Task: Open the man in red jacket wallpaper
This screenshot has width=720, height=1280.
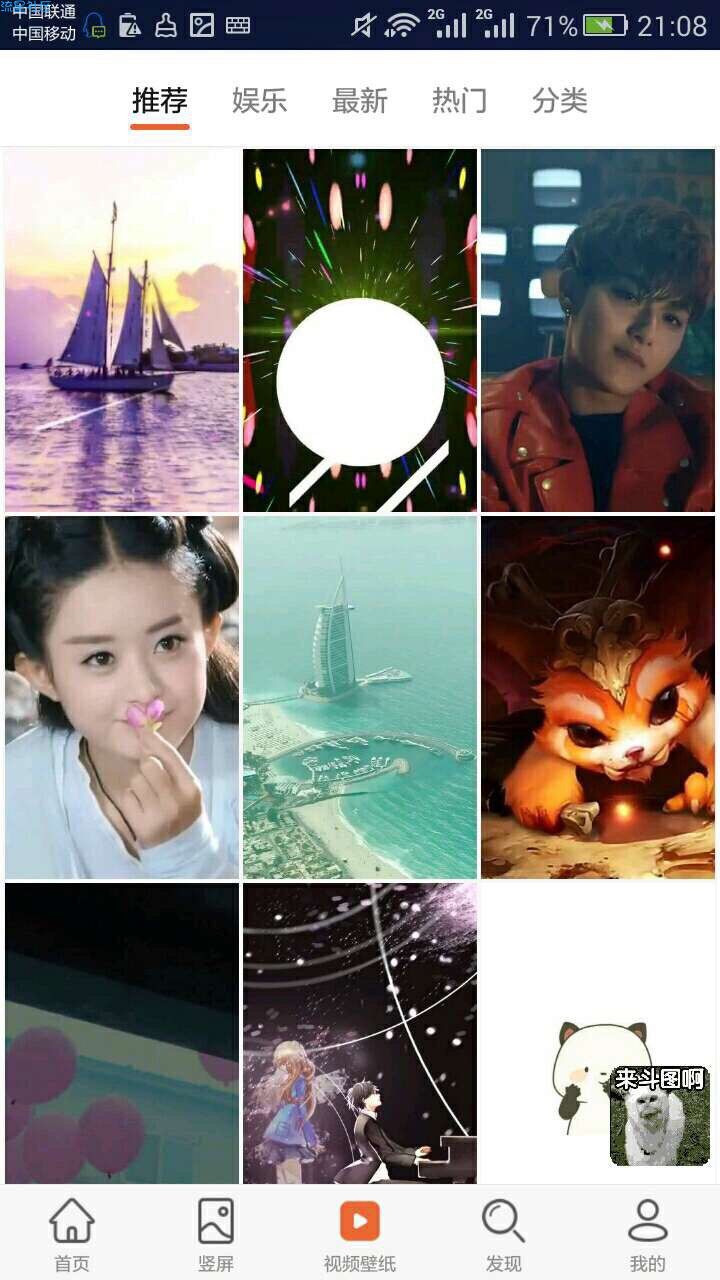Action: (598, 330)
